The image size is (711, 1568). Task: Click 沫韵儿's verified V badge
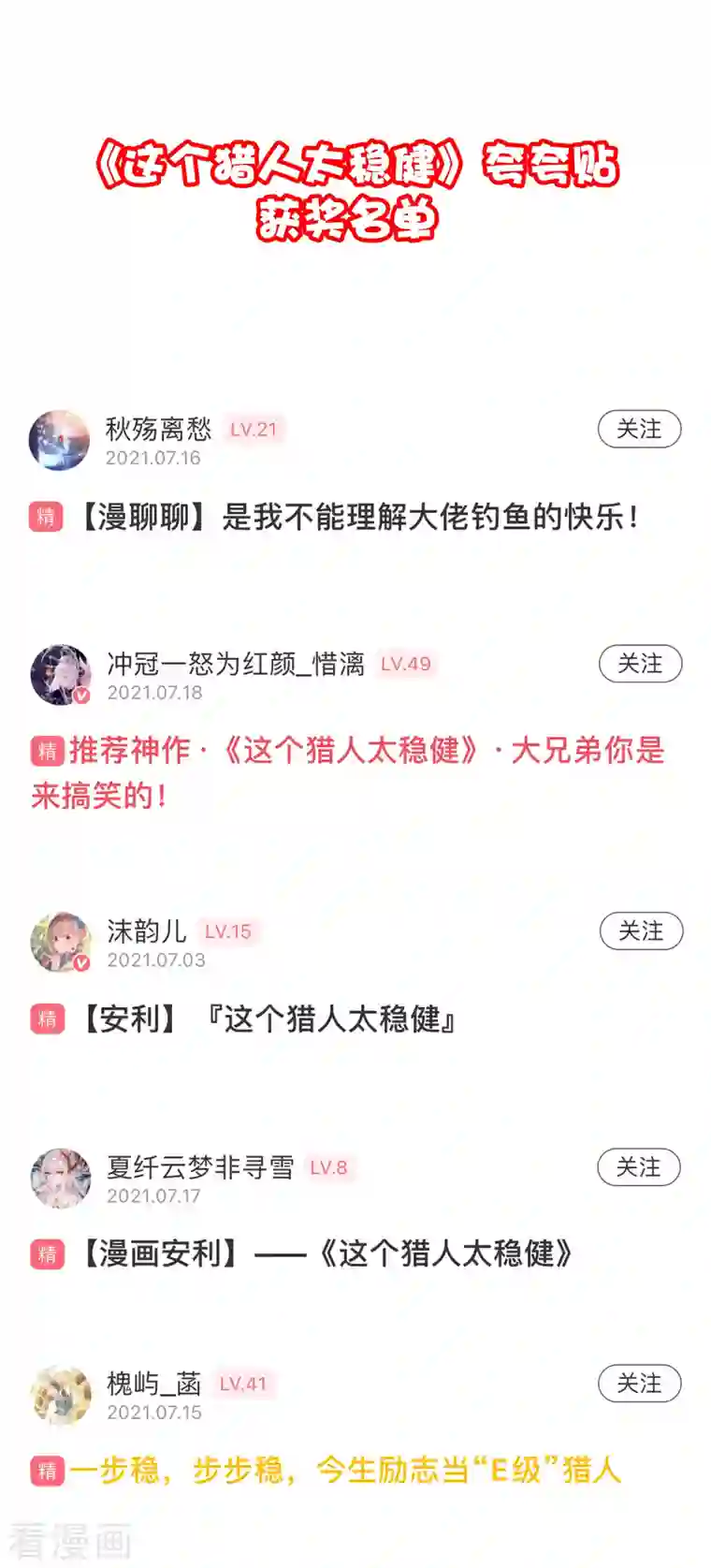tap(82, 962)
